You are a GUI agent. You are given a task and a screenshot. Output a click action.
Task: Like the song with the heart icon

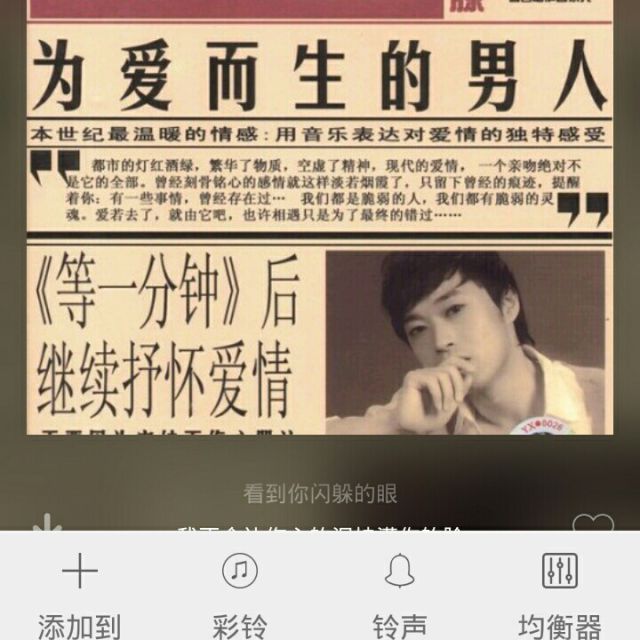(592, 525)
